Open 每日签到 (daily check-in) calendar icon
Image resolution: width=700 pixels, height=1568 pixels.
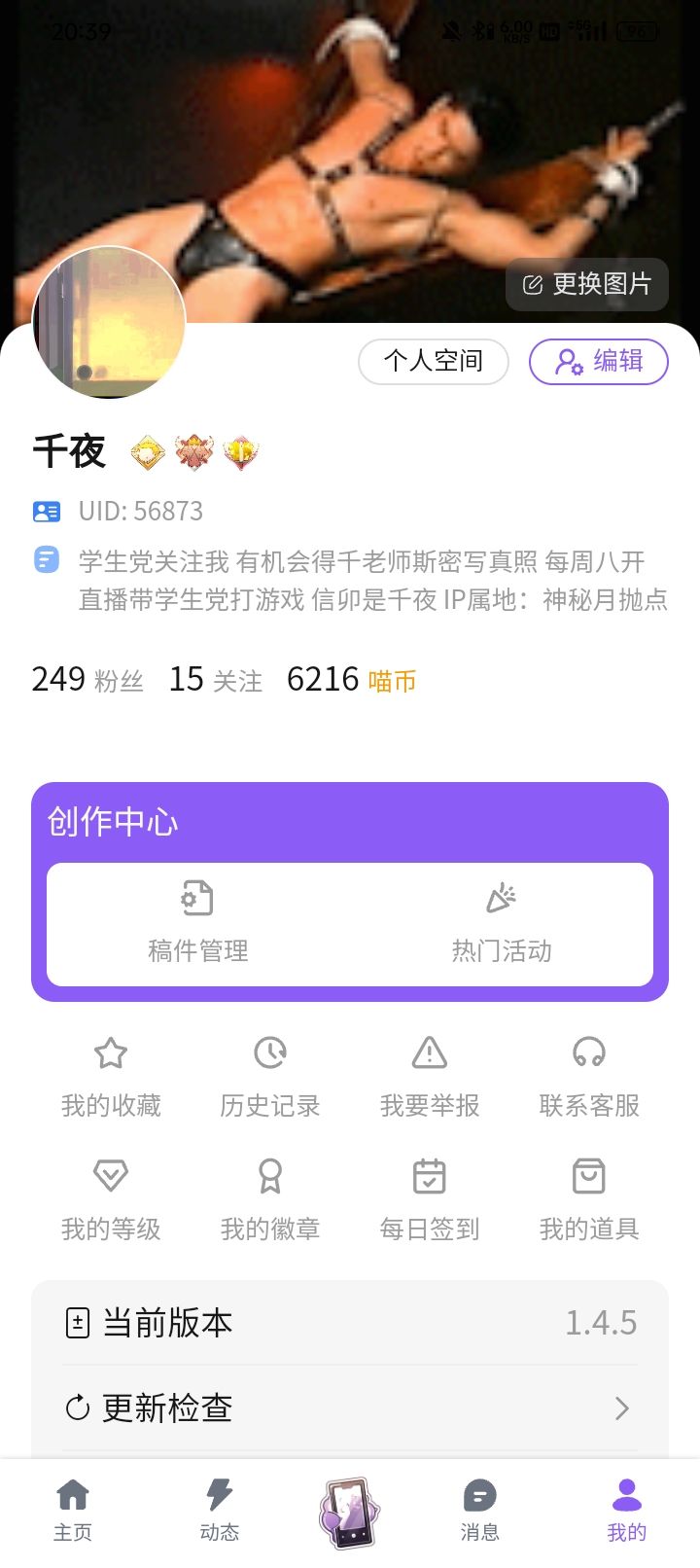click(429, 1177)
